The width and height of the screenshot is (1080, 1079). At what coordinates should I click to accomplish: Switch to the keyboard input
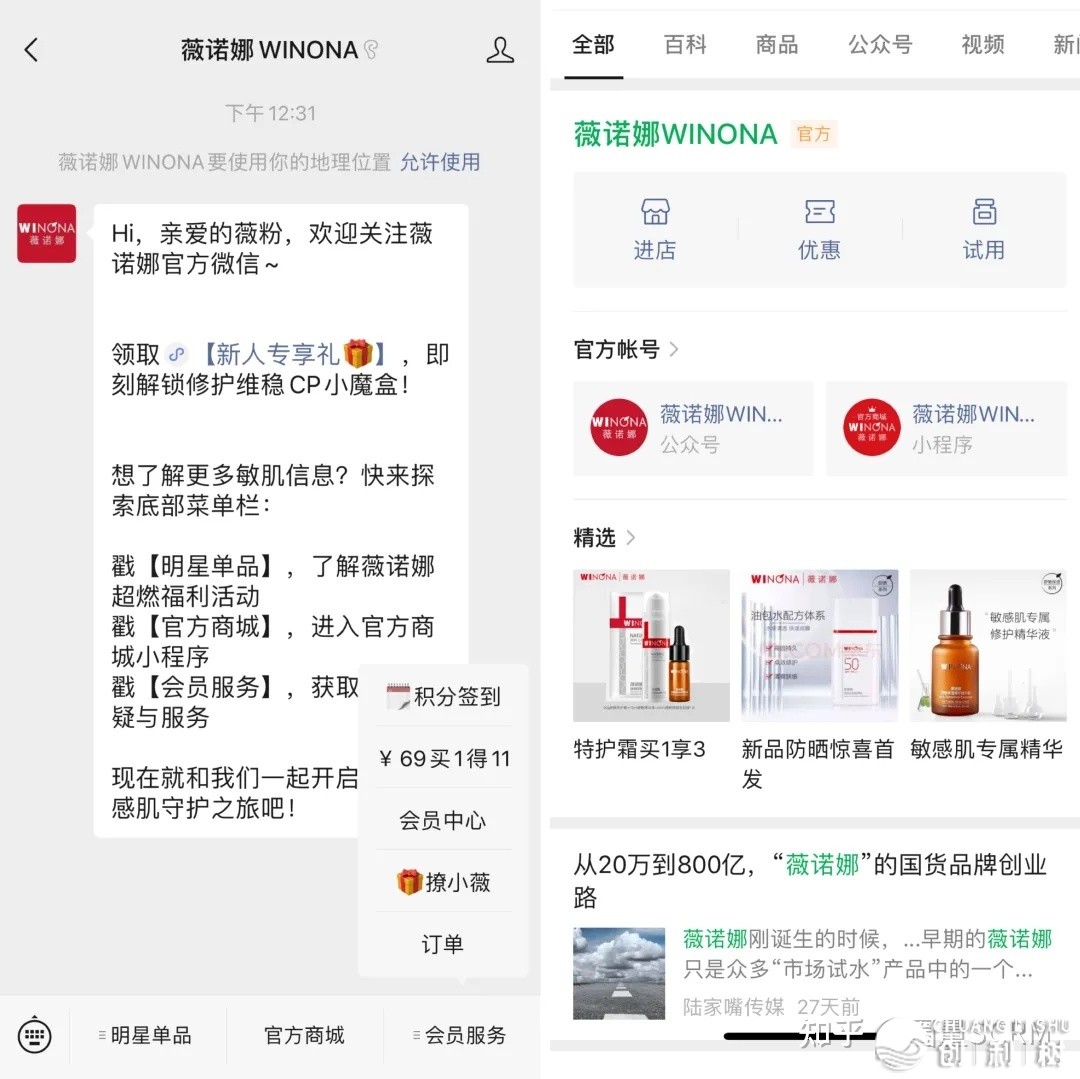pos(35,1035)
